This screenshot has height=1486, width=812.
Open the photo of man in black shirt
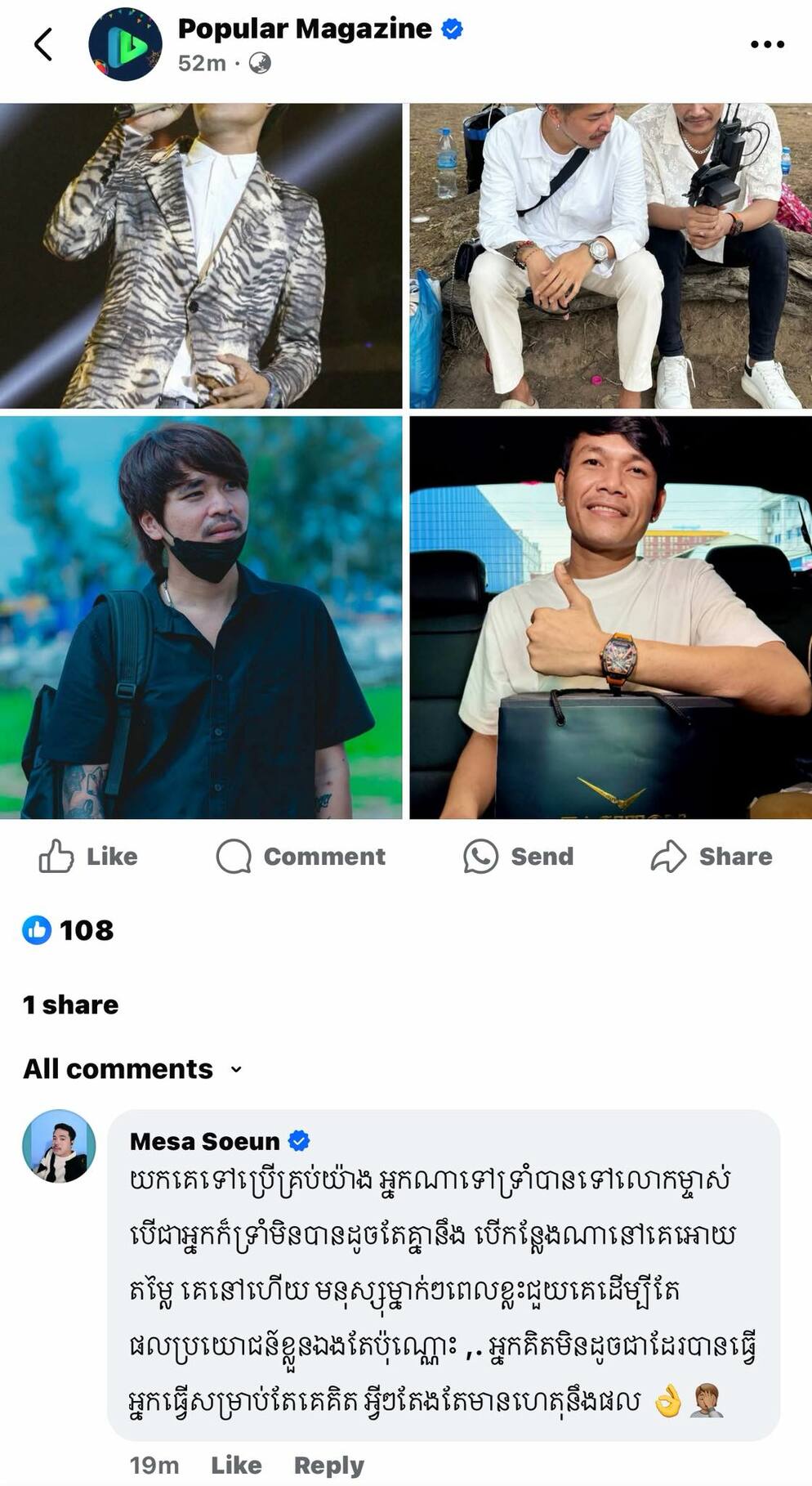[201, 617]
